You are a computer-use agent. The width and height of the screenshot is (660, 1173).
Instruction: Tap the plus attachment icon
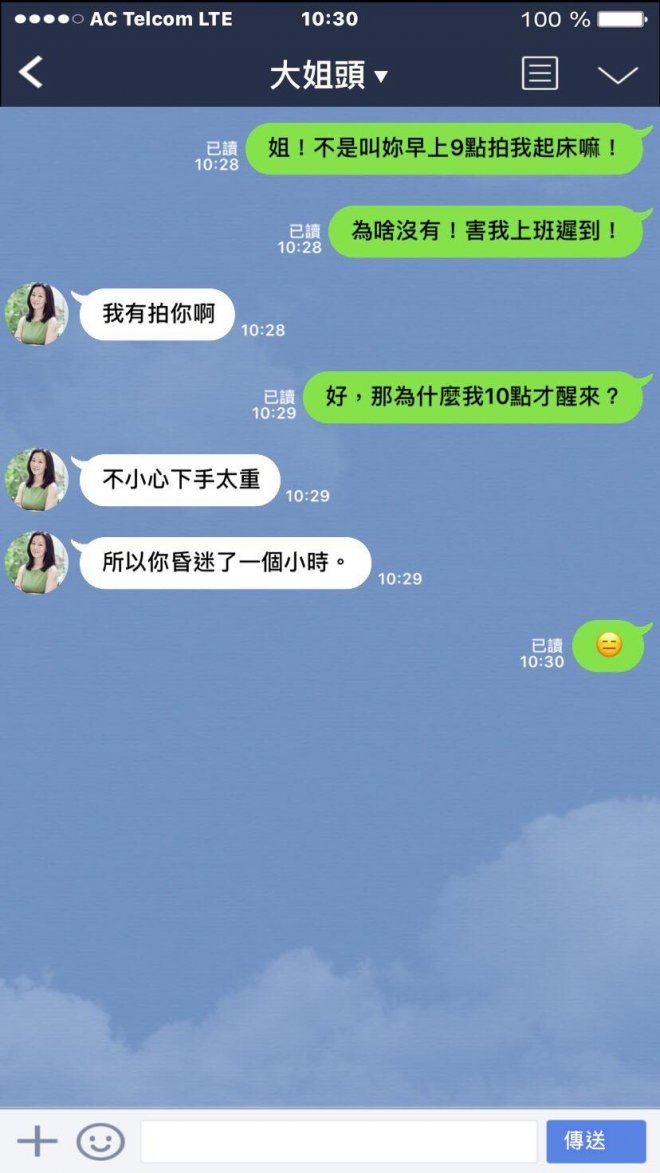pyautogui.click(x=37, y=1140)
